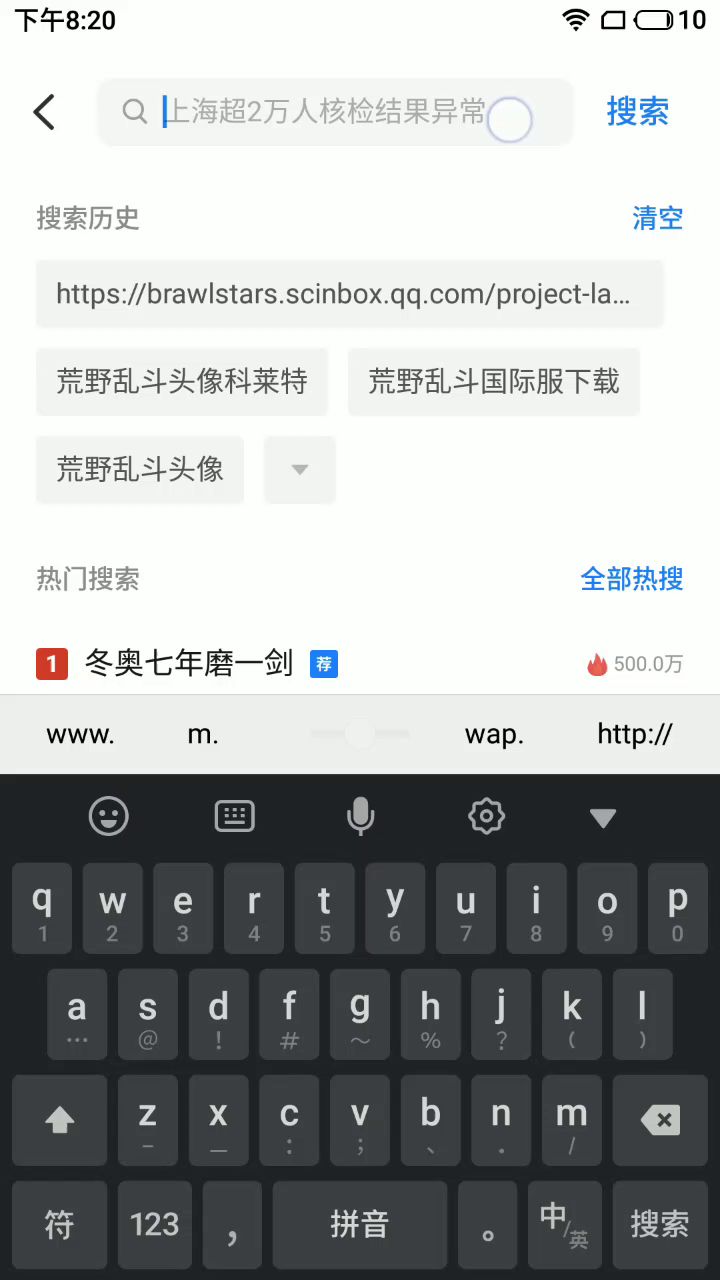This screenshot has width=720, height=1280.
Task: Insert the wap. shortcut
Action: pos(494,735)
